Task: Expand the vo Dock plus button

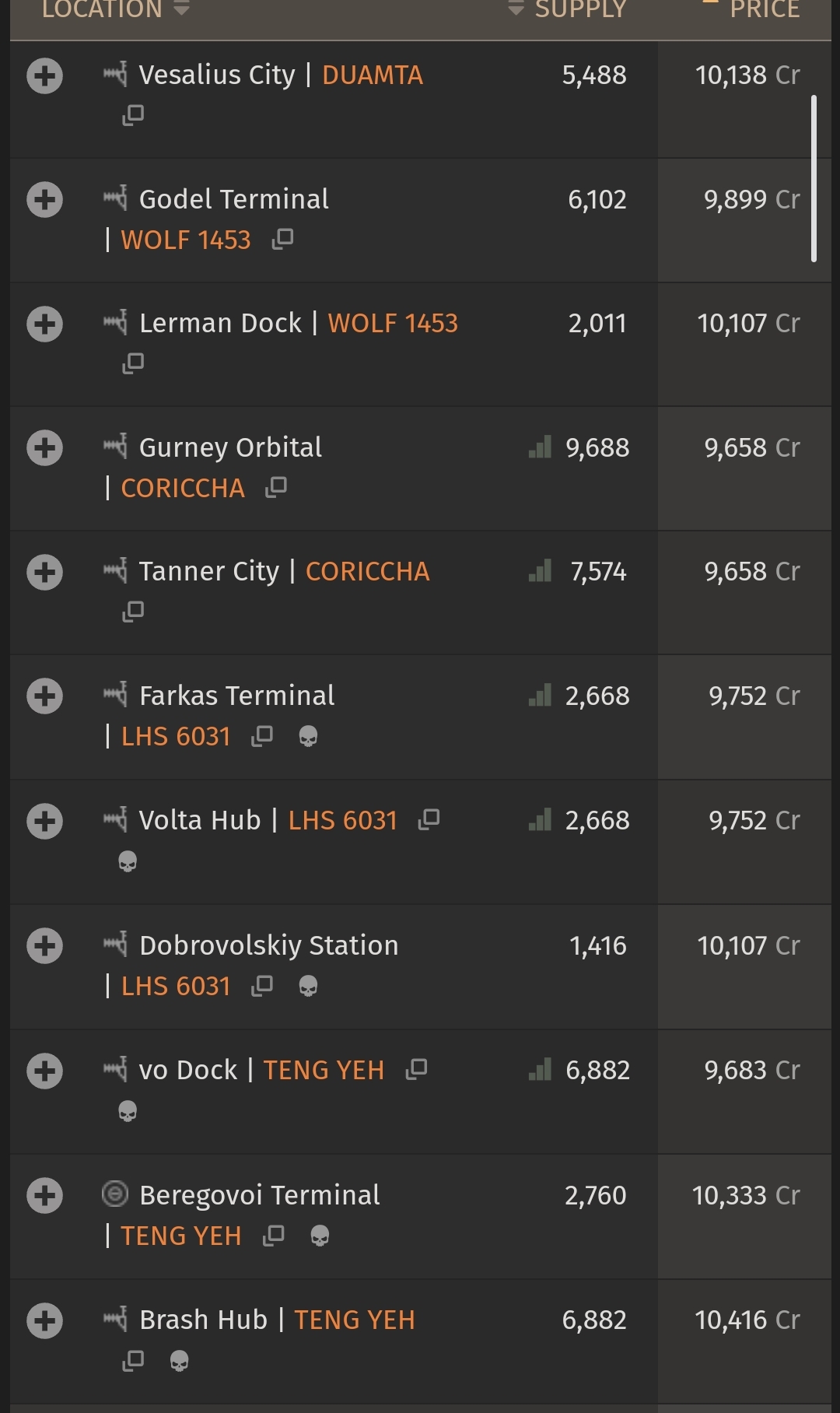Action: [44, 1071]
